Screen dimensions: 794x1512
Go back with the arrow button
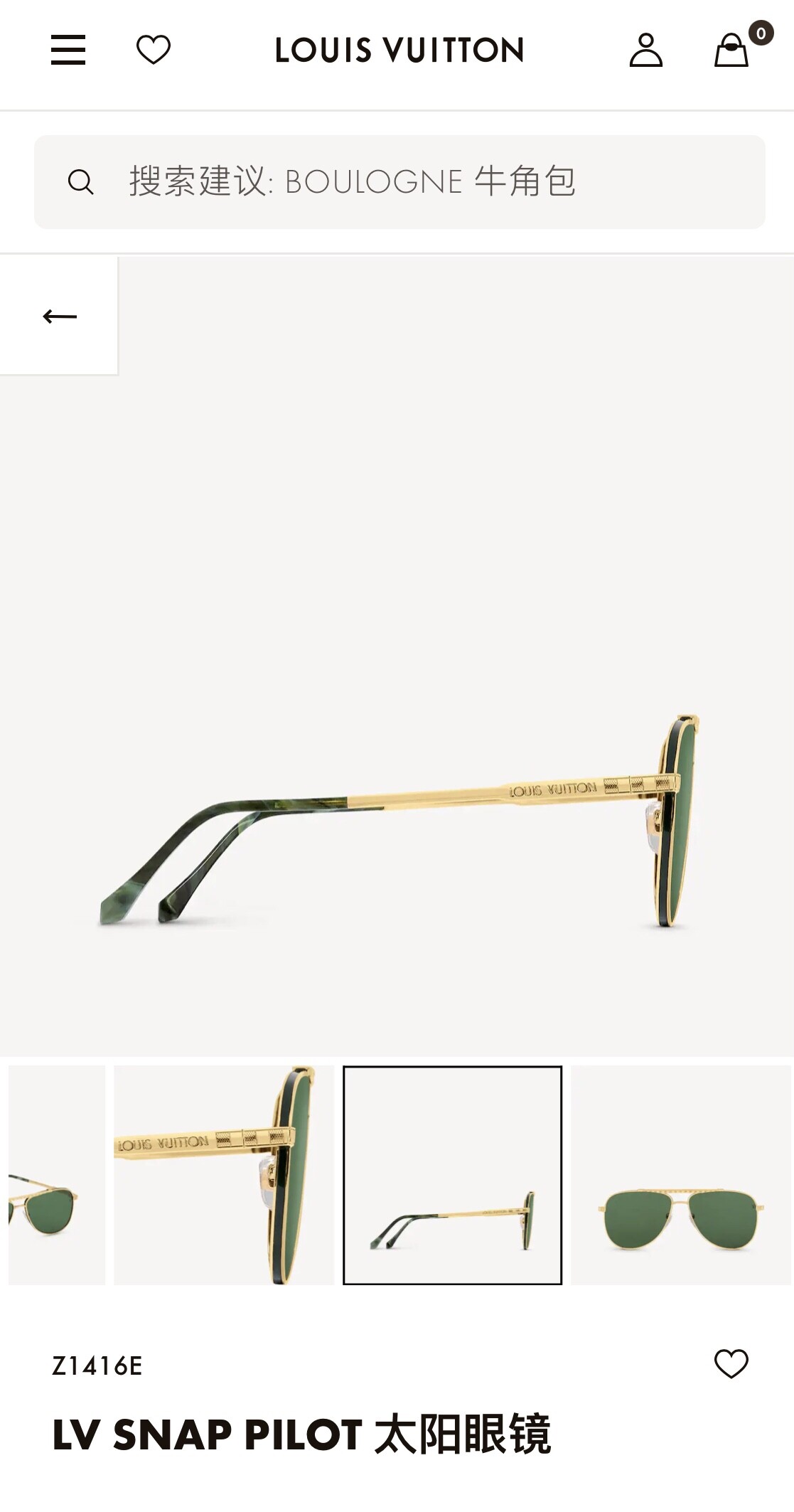[59, 316]
